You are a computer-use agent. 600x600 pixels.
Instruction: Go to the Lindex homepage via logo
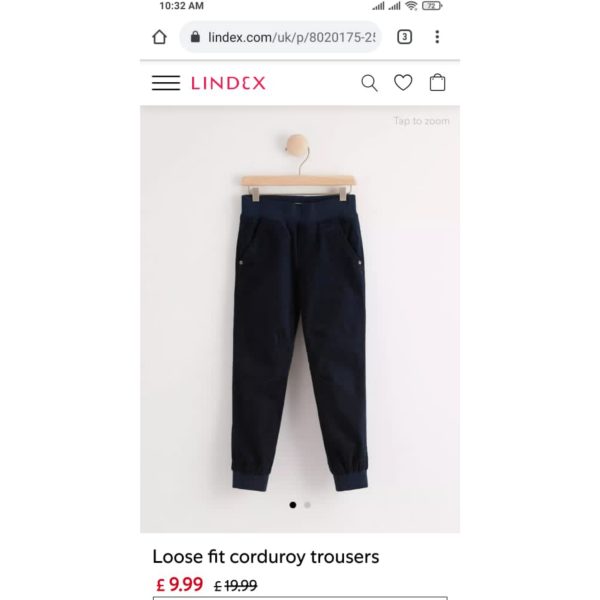click(228, 83)
